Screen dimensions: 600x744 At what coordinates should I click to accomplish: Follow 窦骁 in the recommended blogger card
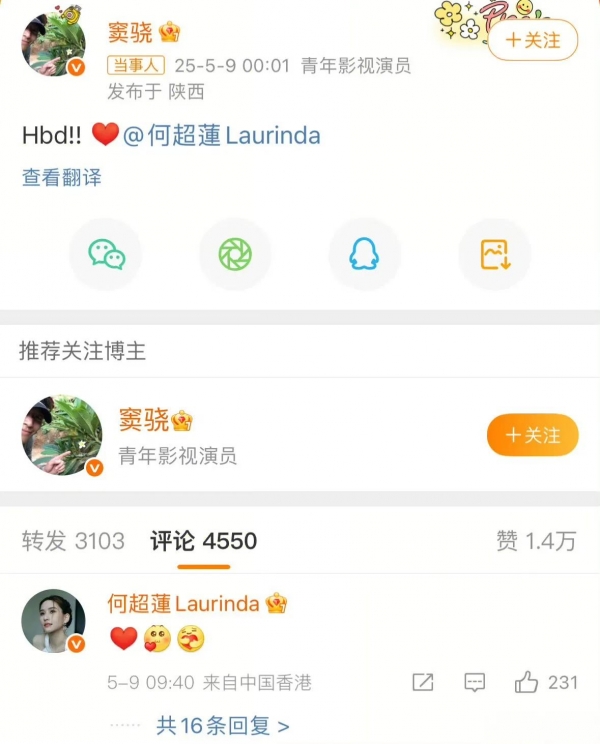[x=532, y=436]
